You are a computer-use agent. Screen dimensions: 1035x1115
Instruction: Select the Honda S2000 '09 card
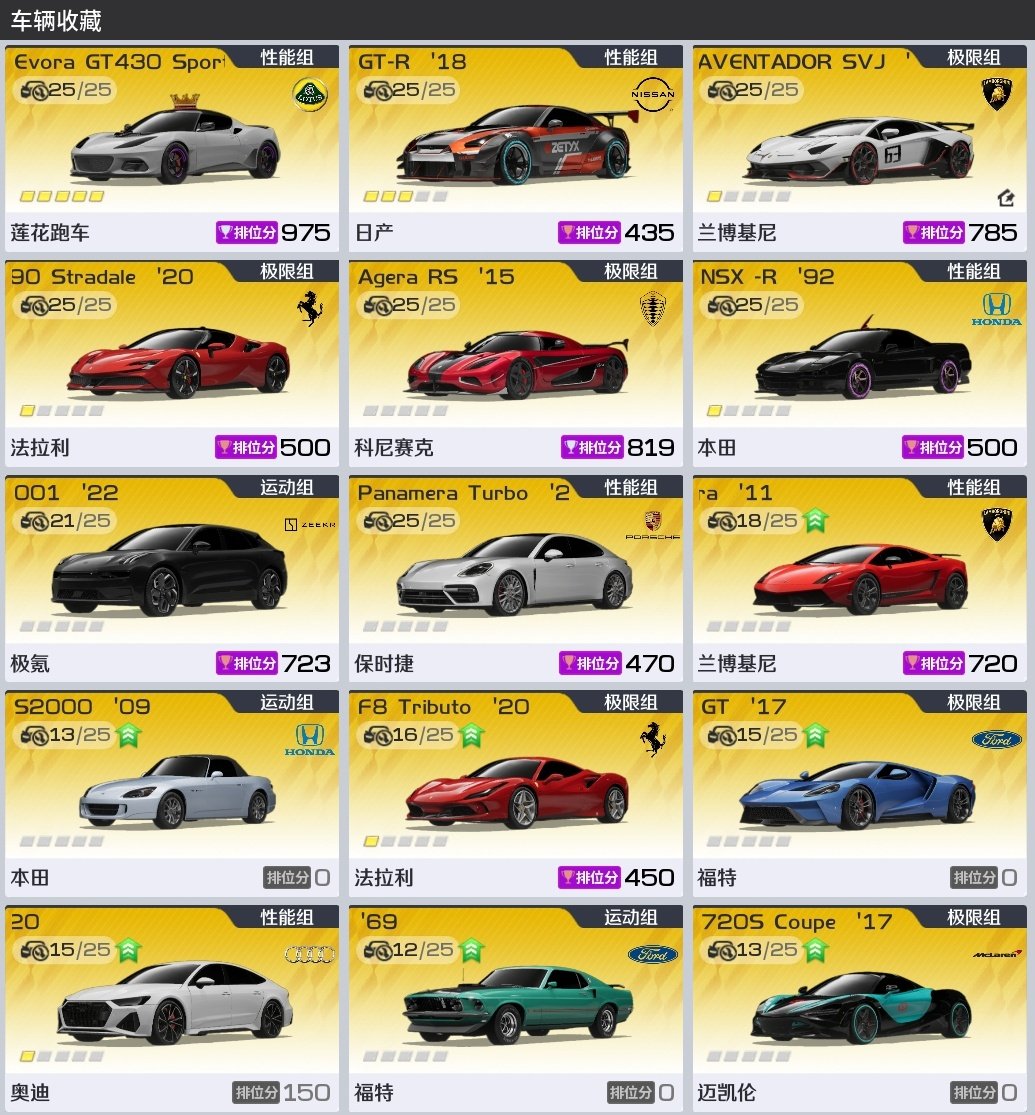(172, 793)
